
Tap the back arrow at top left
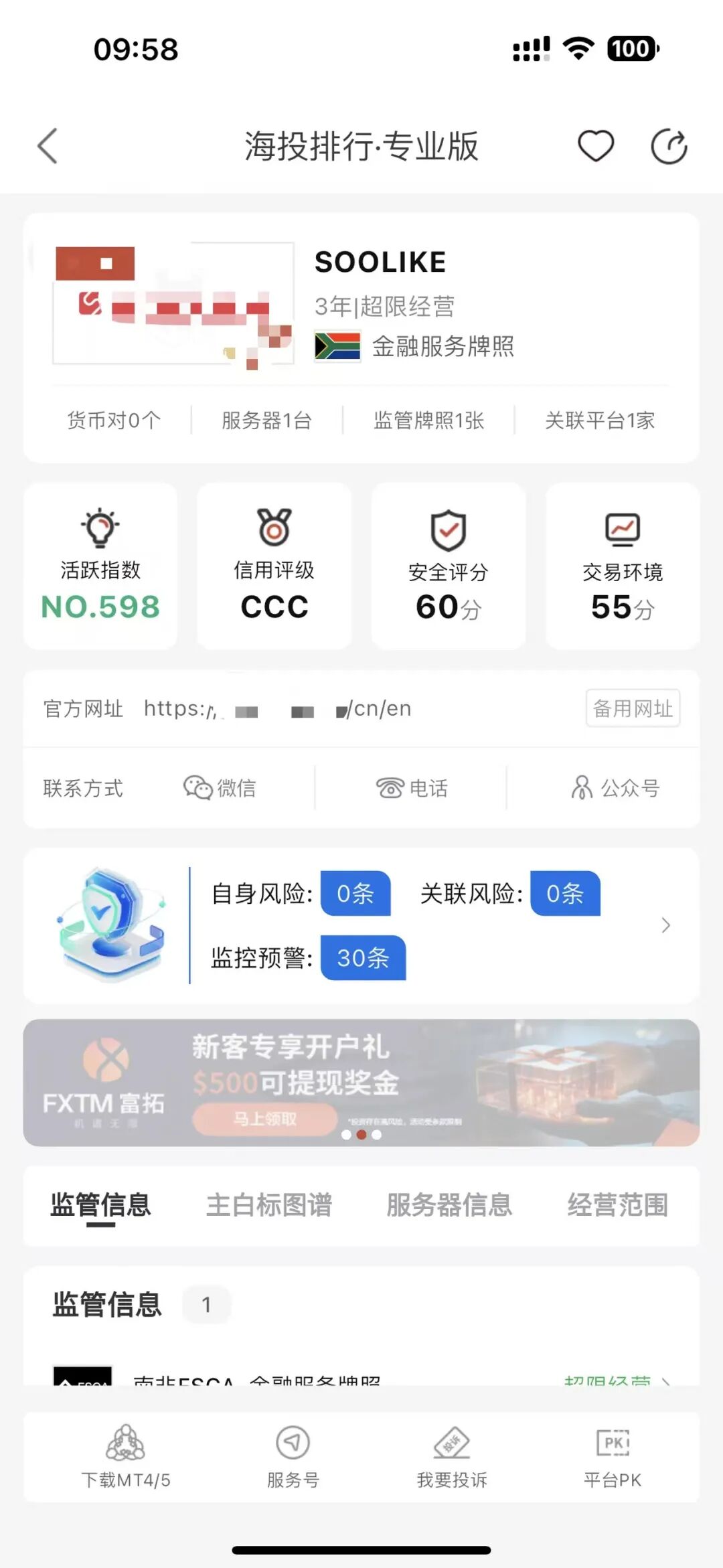click(x=47, y=146)
